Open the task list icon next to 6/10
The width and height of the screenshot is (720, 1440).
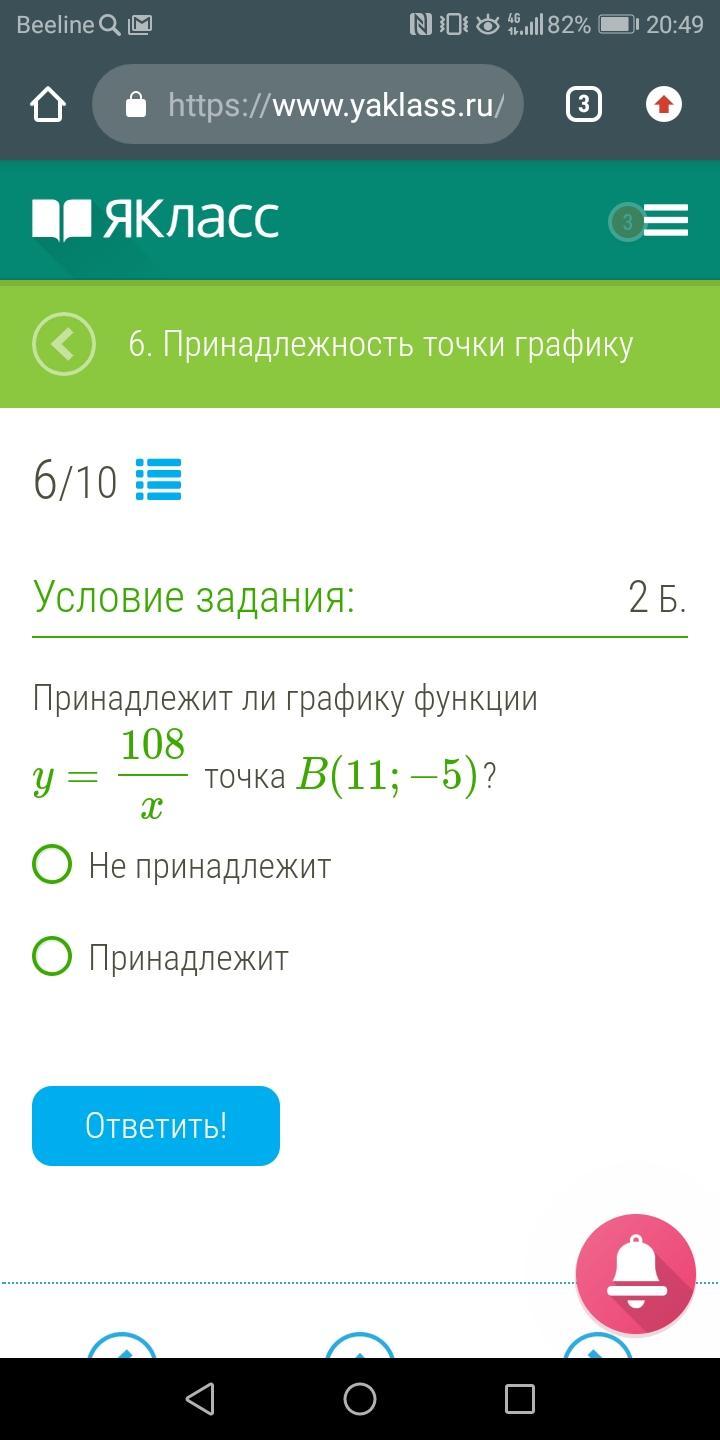pyautogui.click(x=158, y=480)
